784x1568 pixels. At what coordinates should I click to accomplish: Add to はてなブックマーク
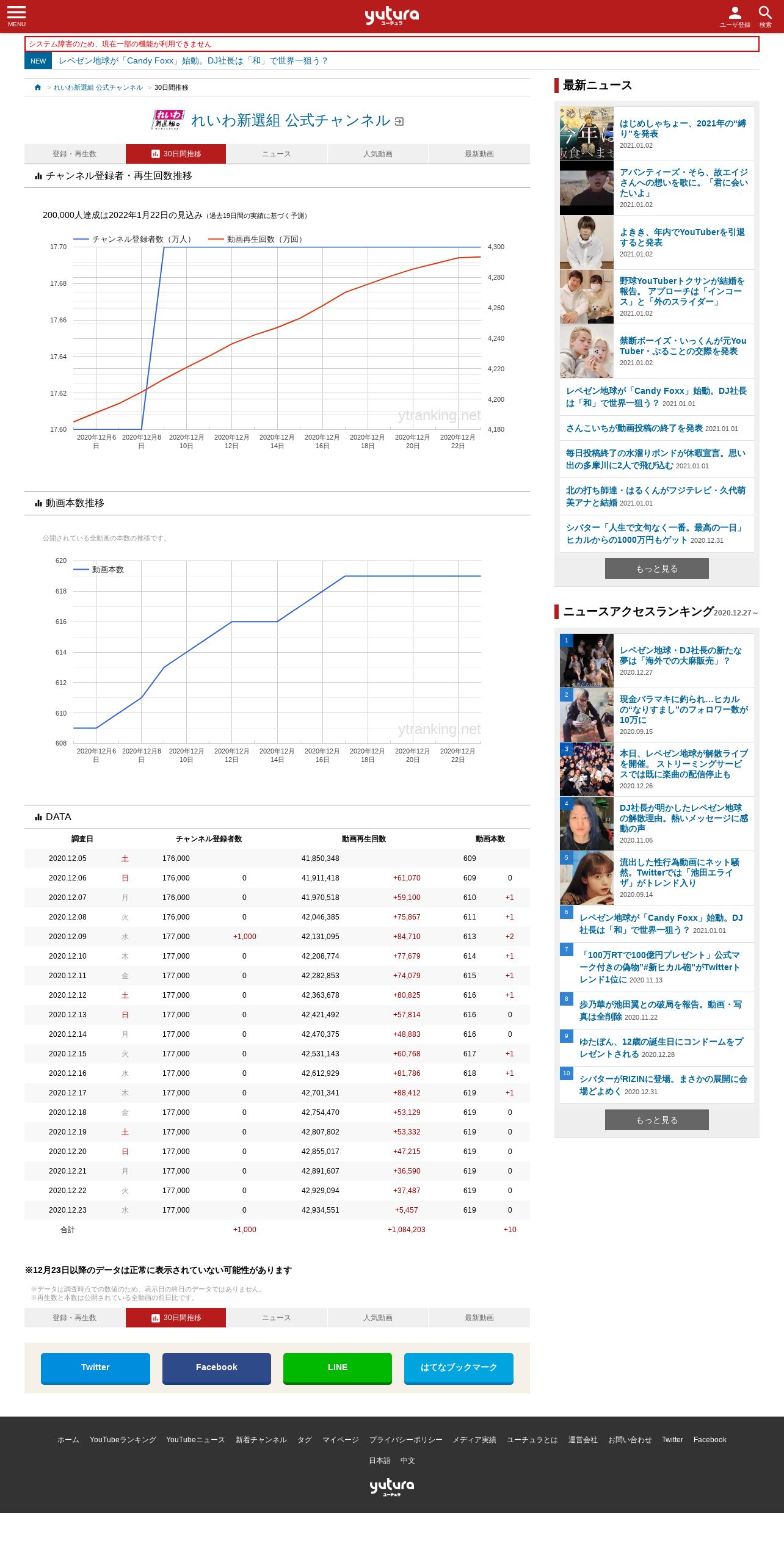(459, 1368)
